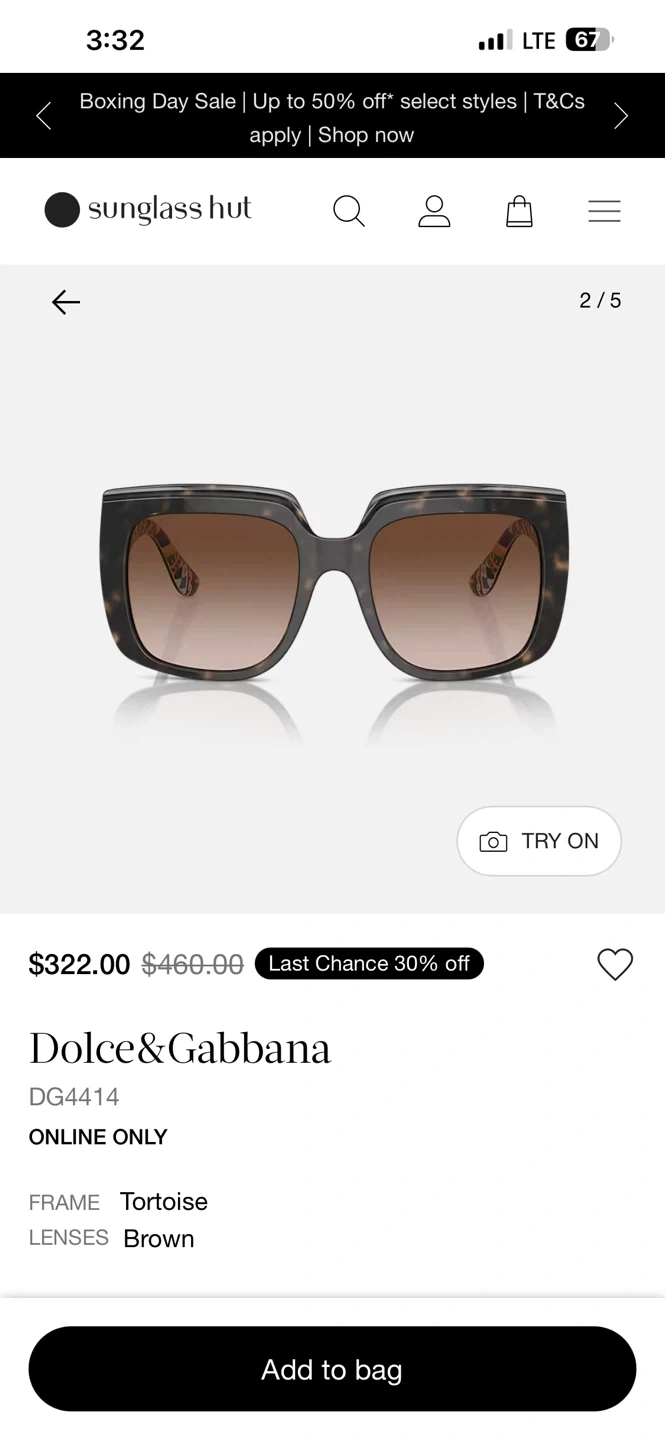
Task: Enlarge the Dolce&Gabbana sunglasses product photo
Action: point(333,590)
